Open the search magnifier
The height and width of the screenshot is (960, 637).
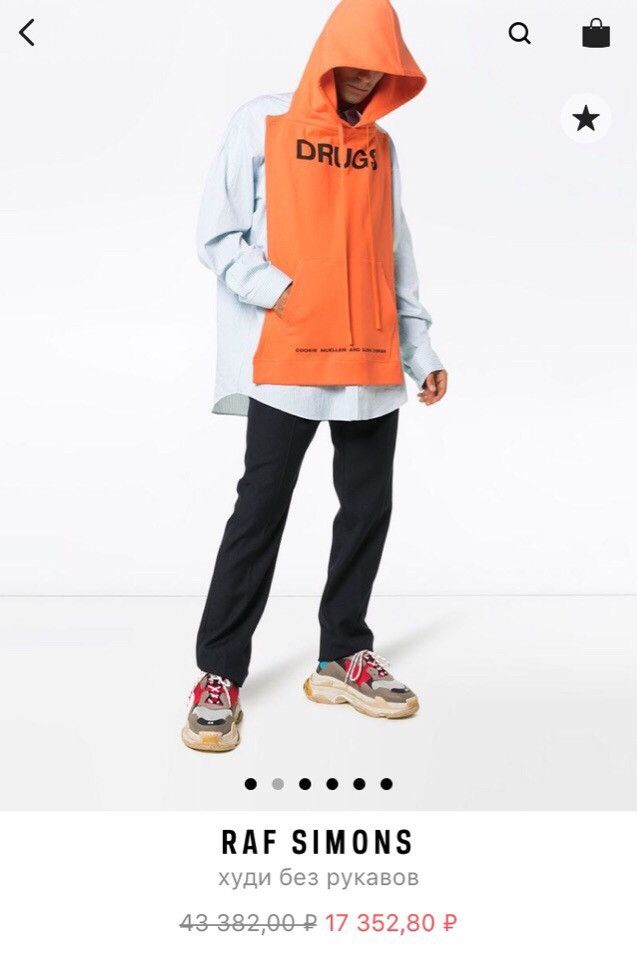click(x=519, y=34)
